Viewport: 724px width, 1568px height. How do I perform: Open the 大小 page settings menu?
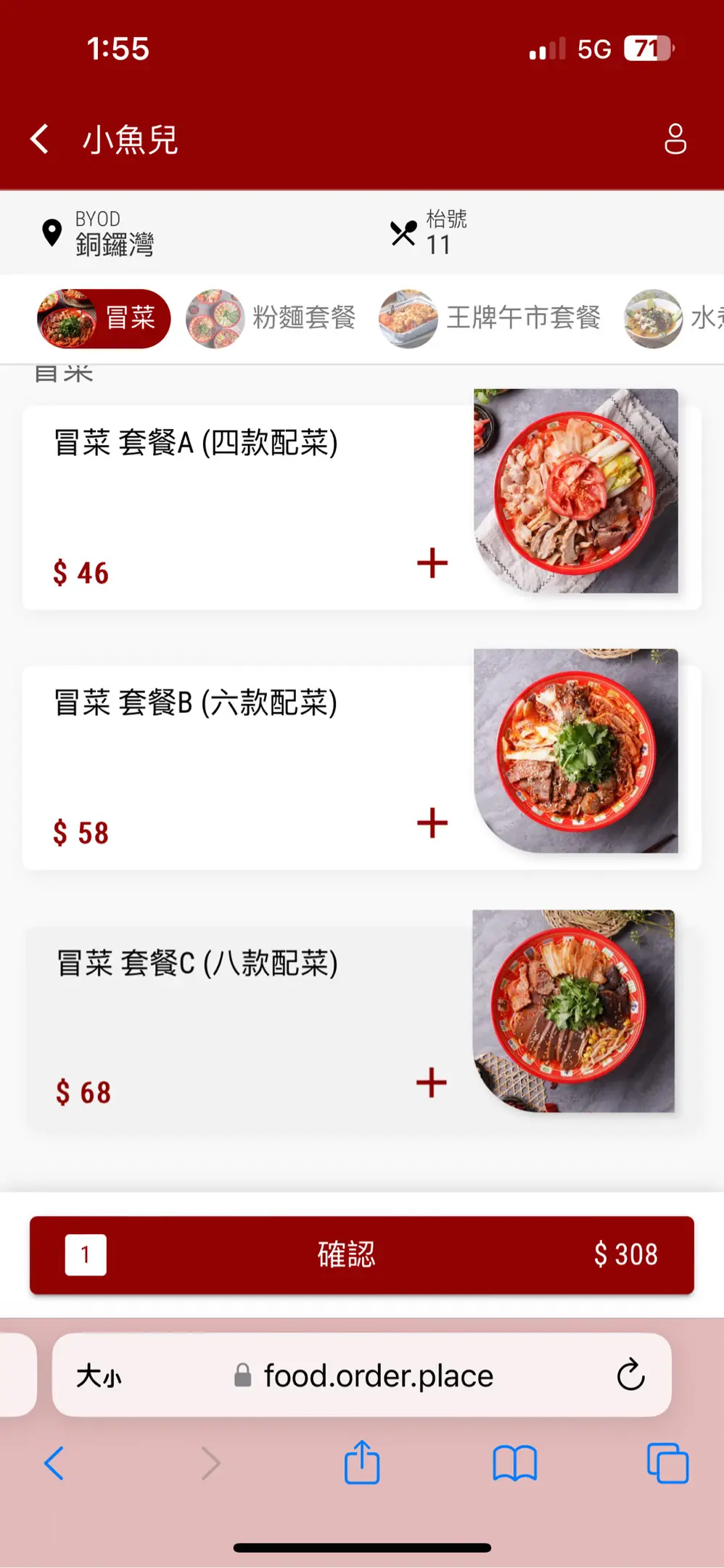[99, 1376]
